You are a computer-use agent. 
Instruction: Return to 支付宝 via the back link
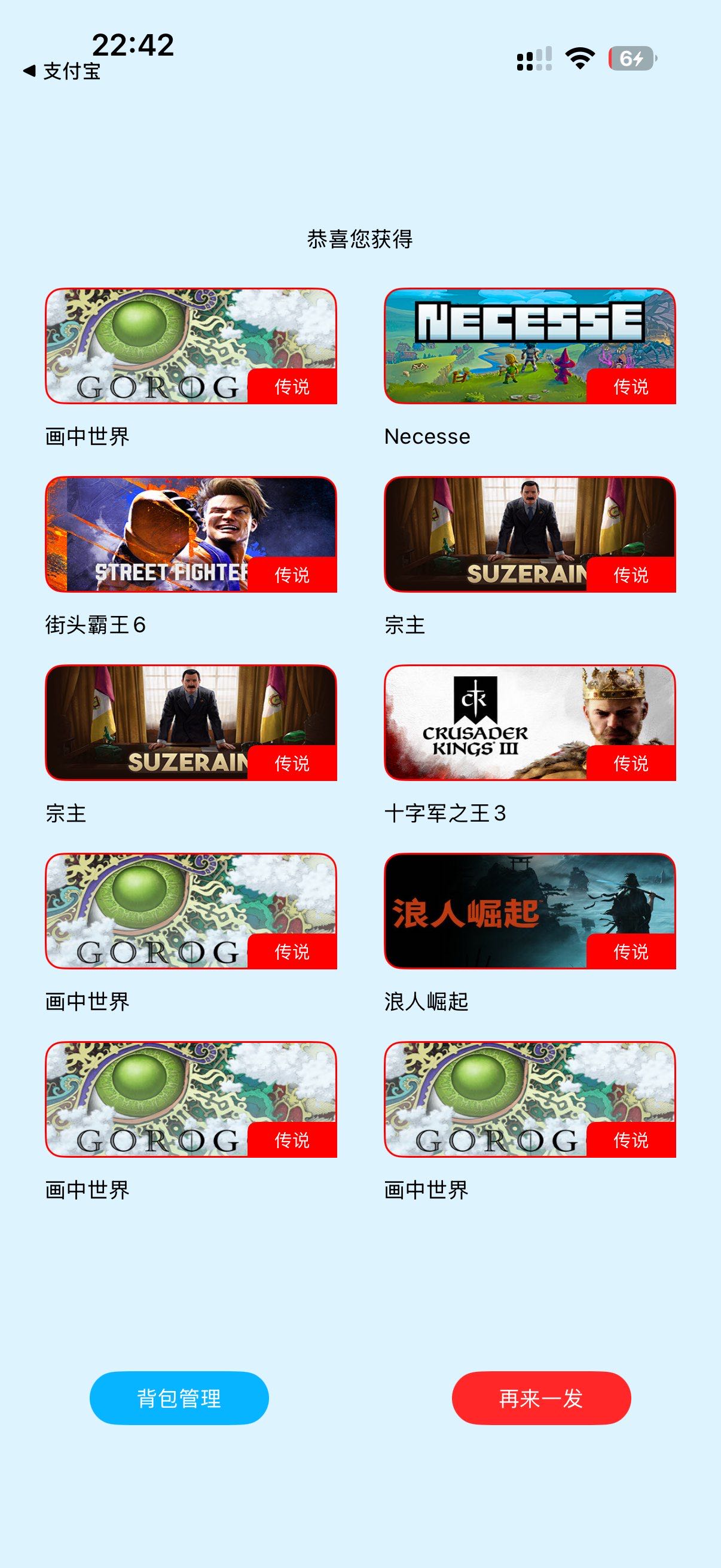pyautogui.click(x=62, y=71)
